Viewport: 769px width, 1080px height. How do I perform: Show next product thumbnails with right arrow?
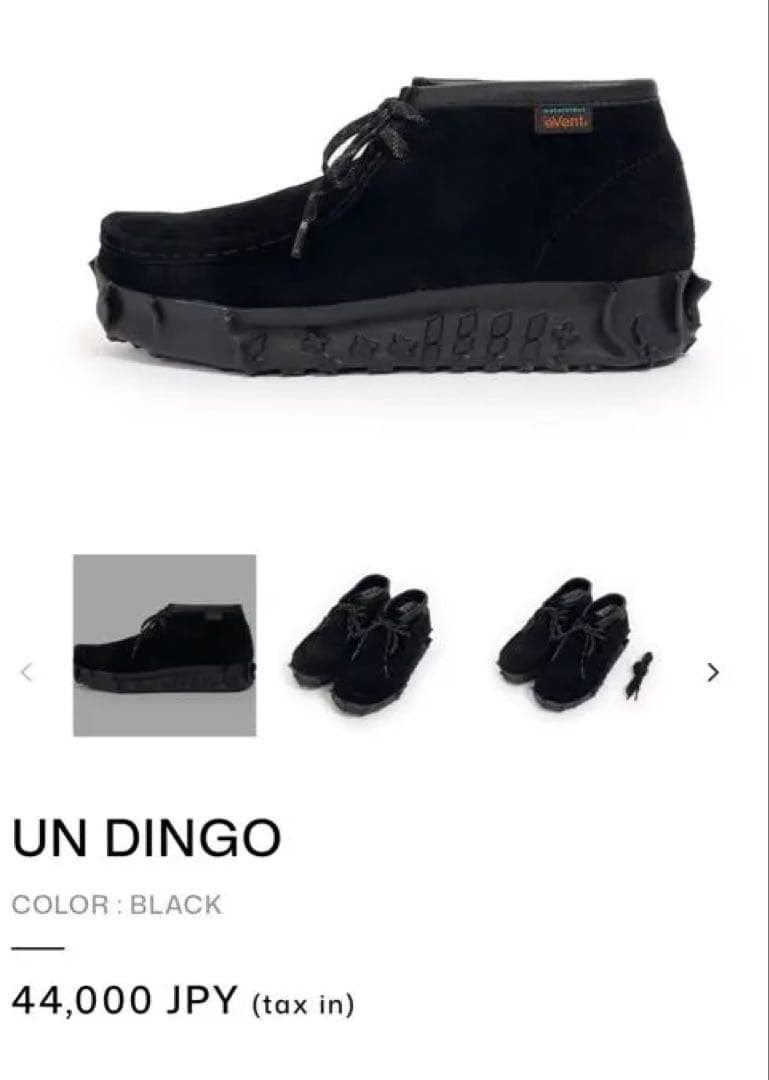pos(712,673)
